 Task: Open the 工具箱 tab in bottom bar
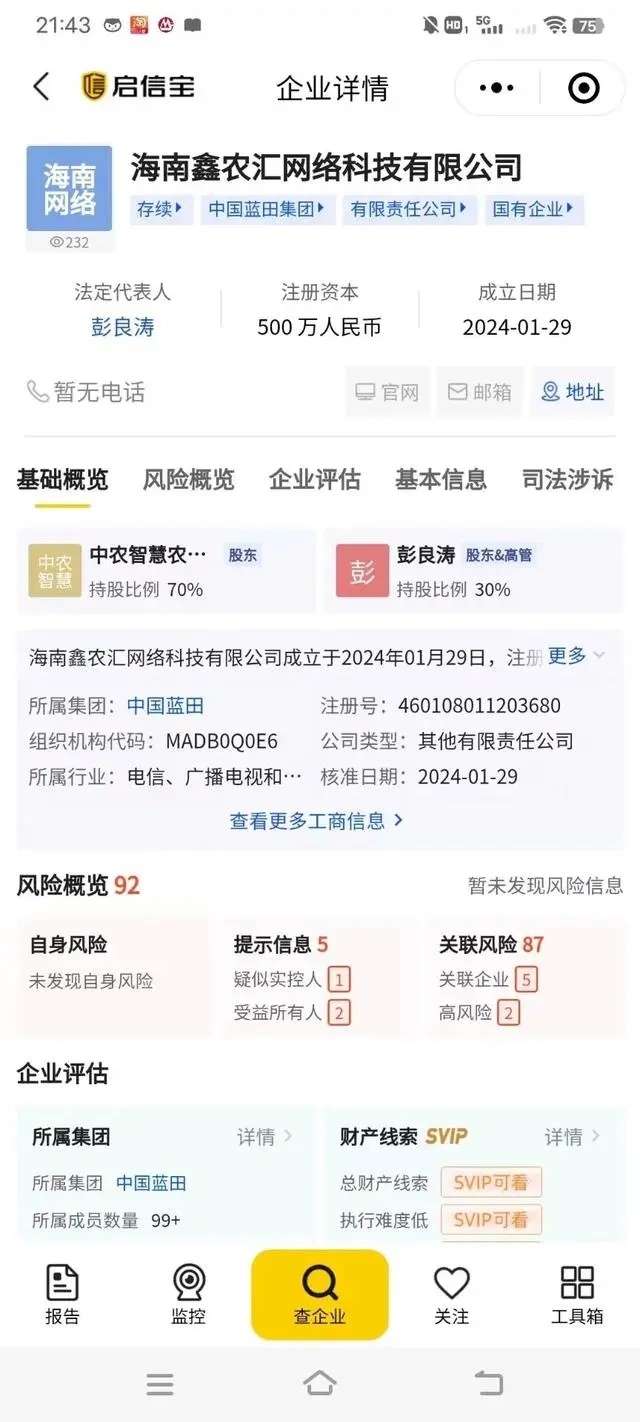[x=577, y=1294]
